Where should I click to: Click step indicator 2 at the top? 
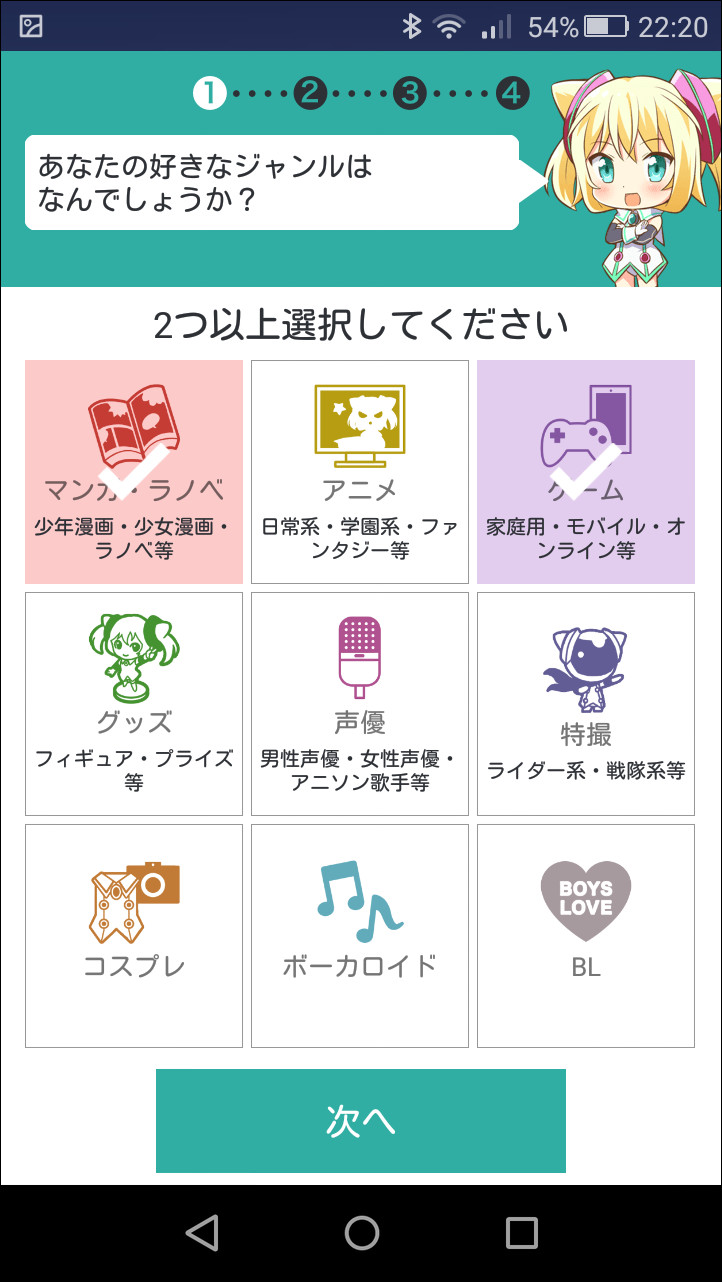click(x=310, y=93)
